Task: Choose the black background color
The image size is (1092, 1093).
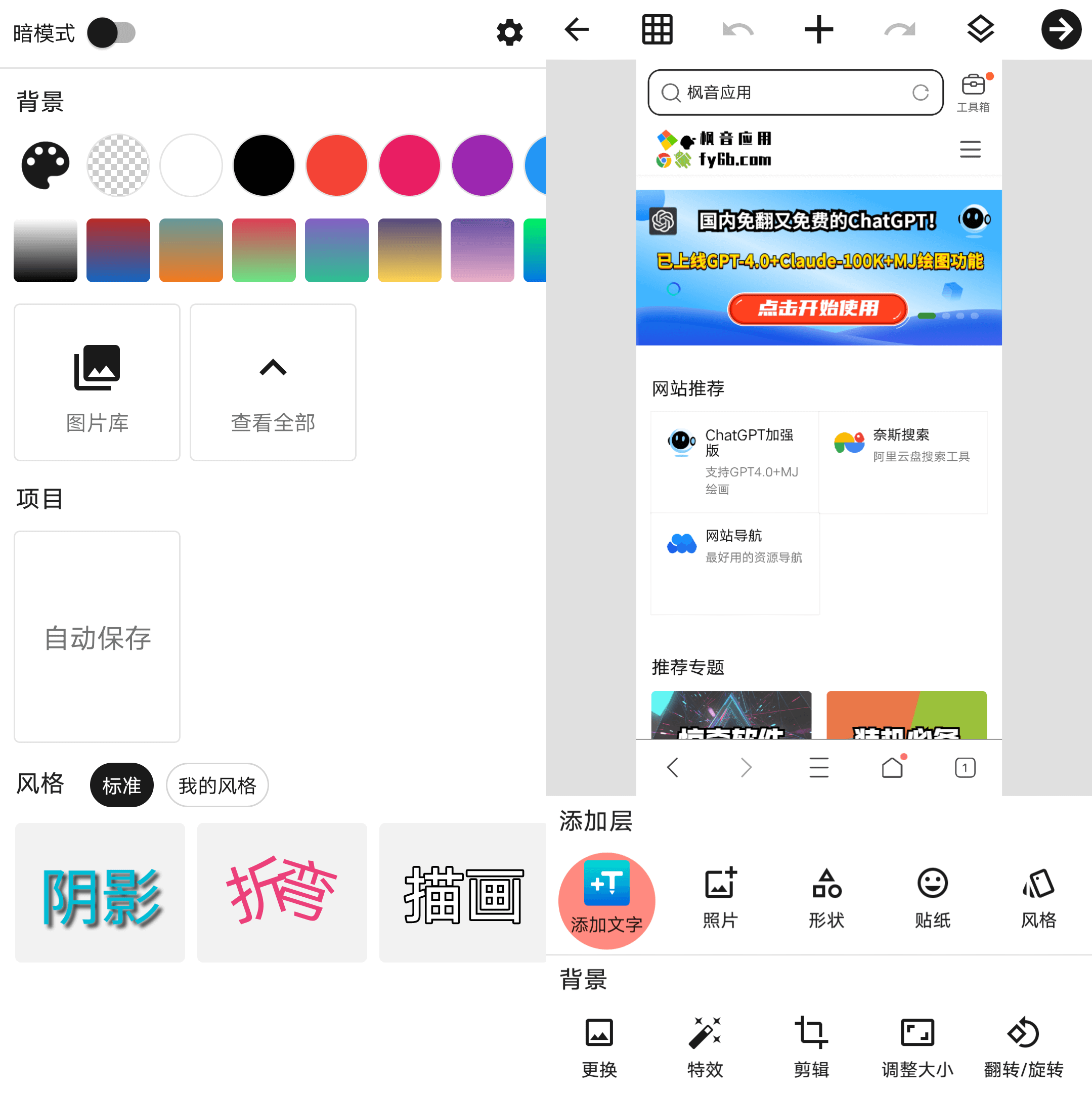Action: pyautogui.click(x=264, y=164)
